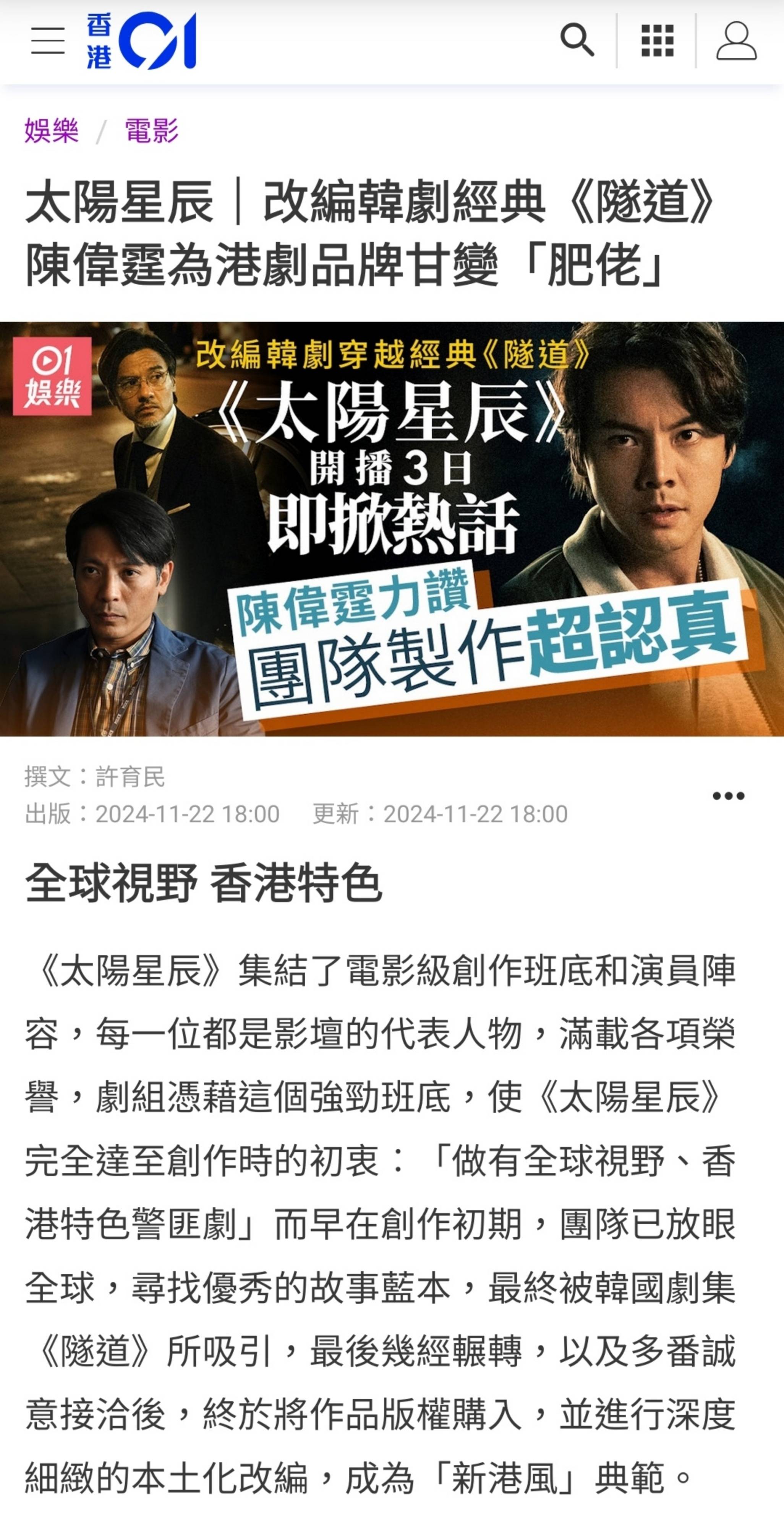Go to the 娛樂 category
The width and height of the screenshot is (784, 1529).
pyautogui.click(x=52, y=130)
